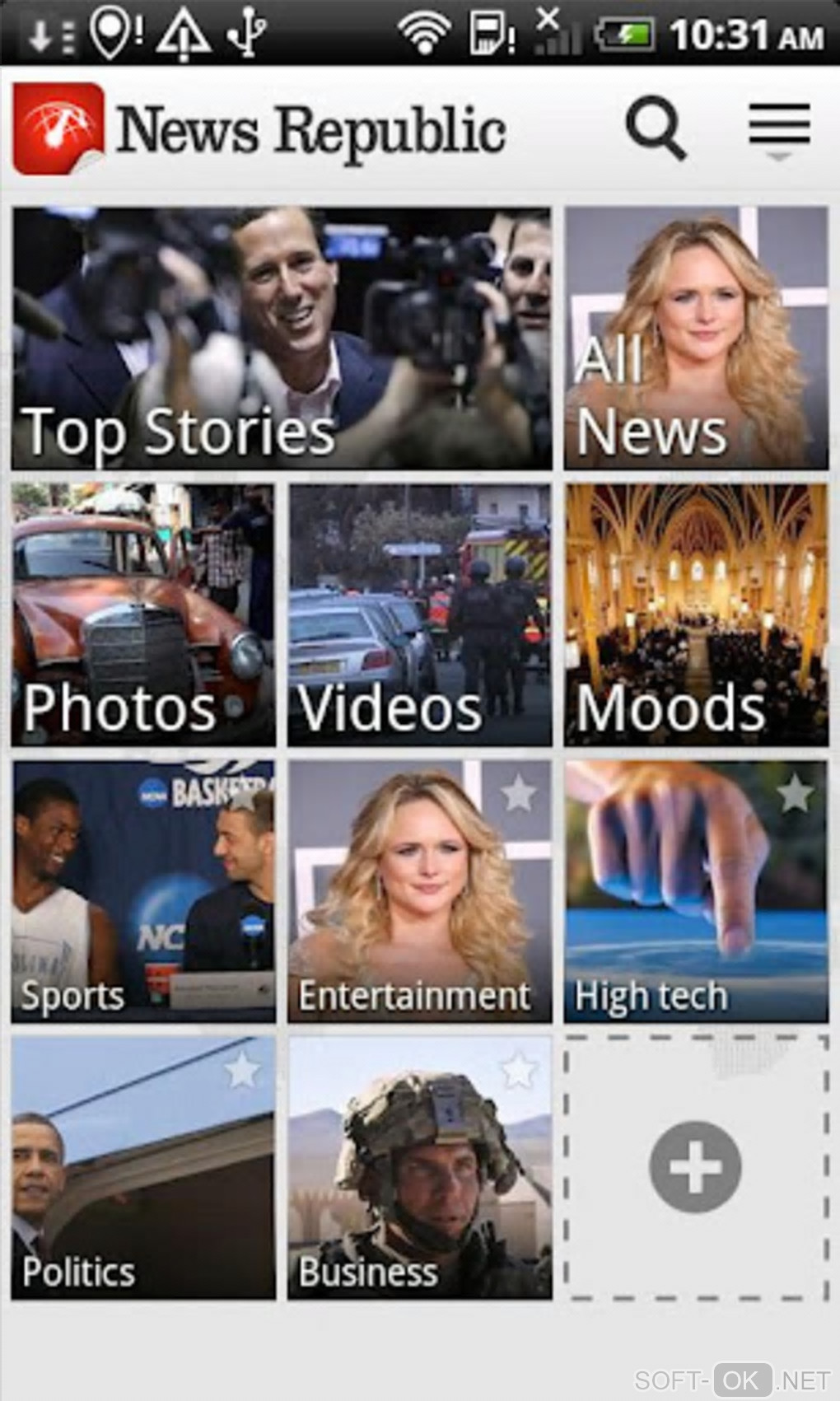Open the Top Stories tile
The image size is (840, 1401).
282,339
